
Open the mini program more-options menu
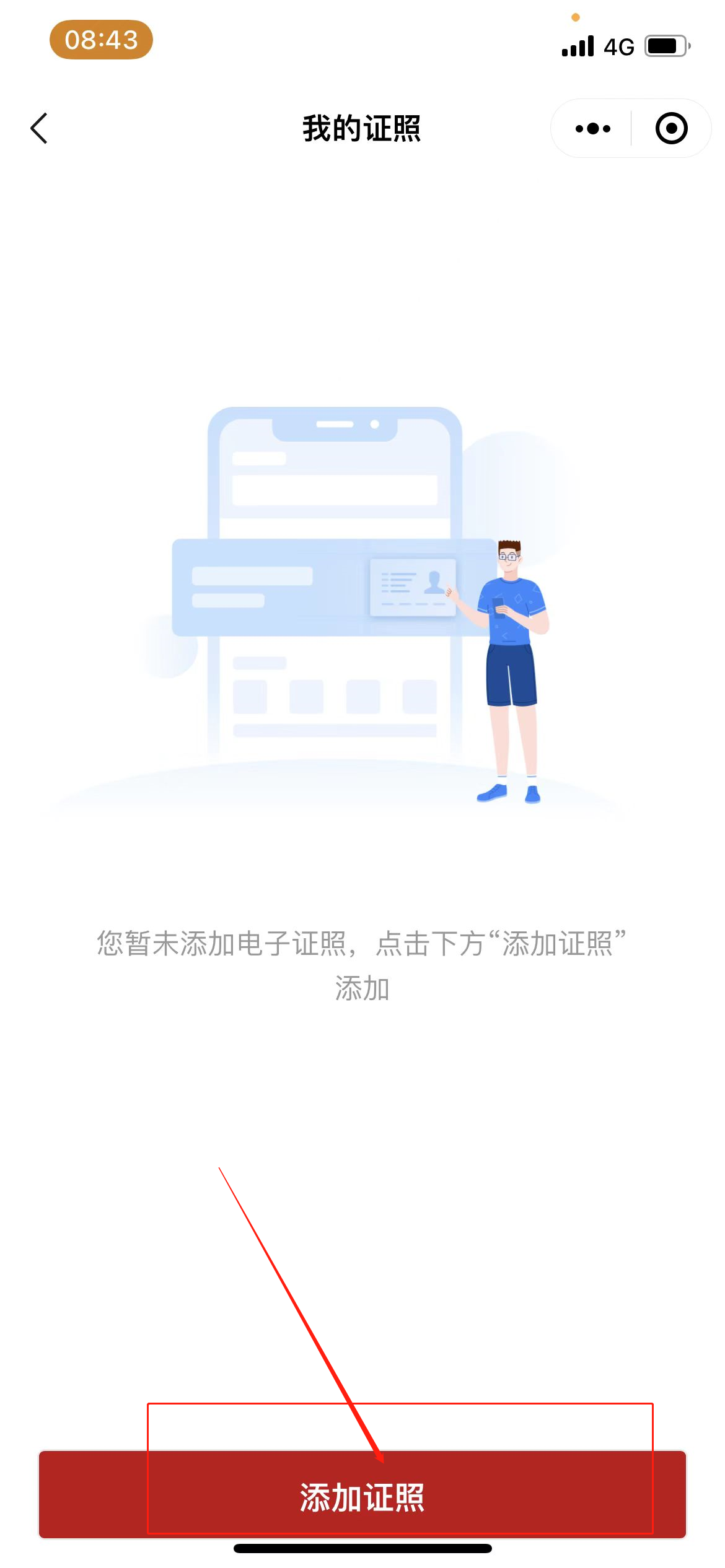click(x=592, y=129)
